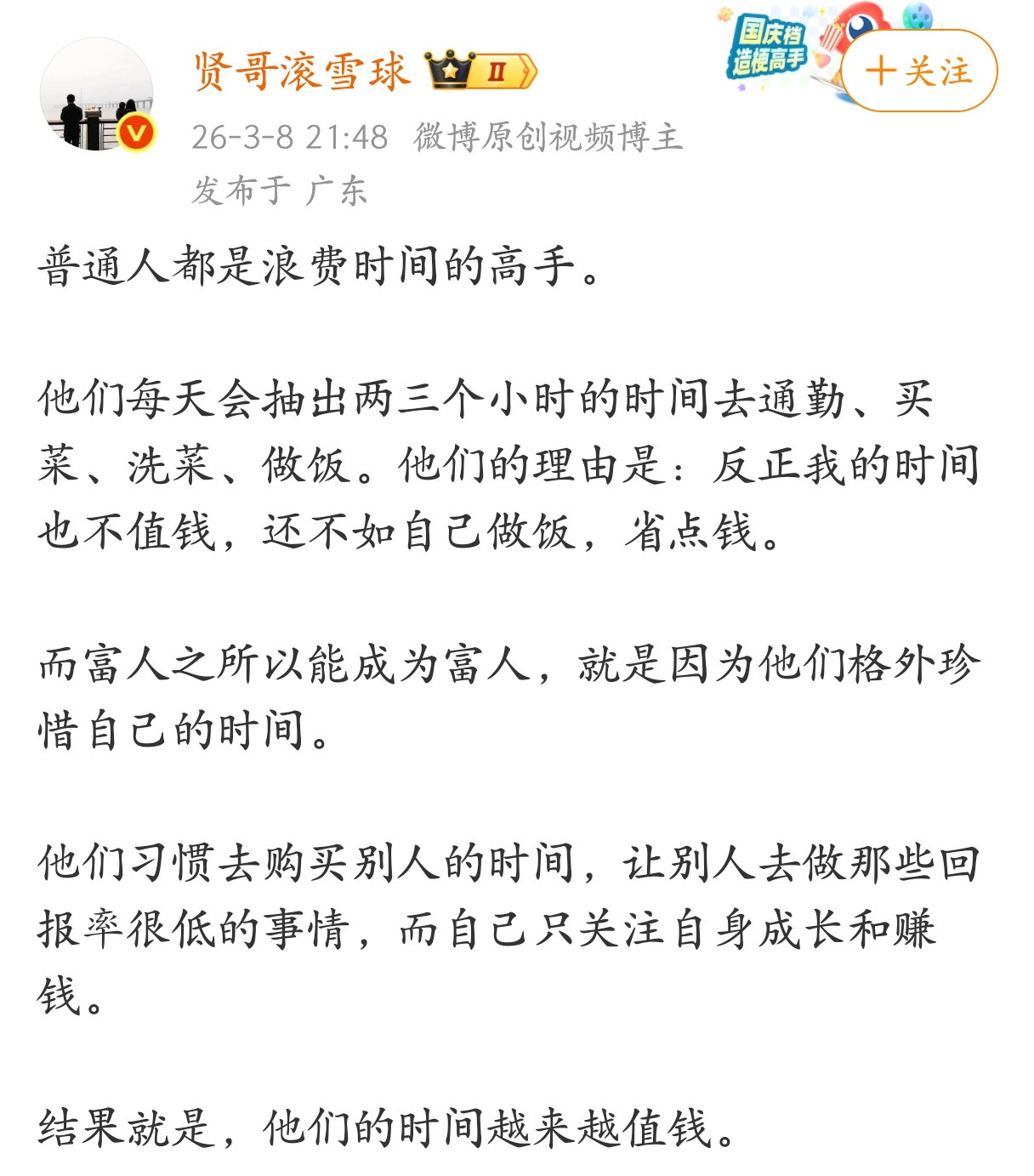Click the sparkle star decoration near the banner
The image size is (1034, 1176).
822,12
